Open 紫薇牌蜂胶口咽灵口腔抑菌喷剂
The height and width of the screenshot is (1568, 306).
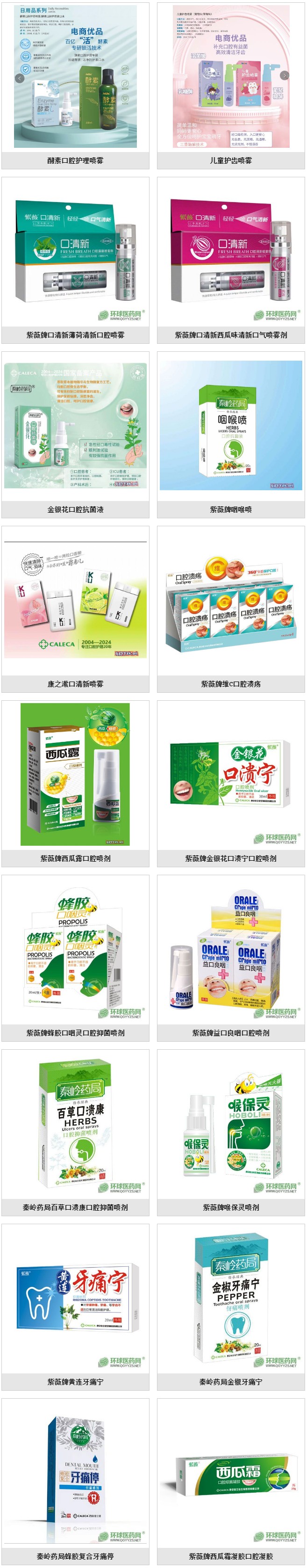pos(75,1033)
